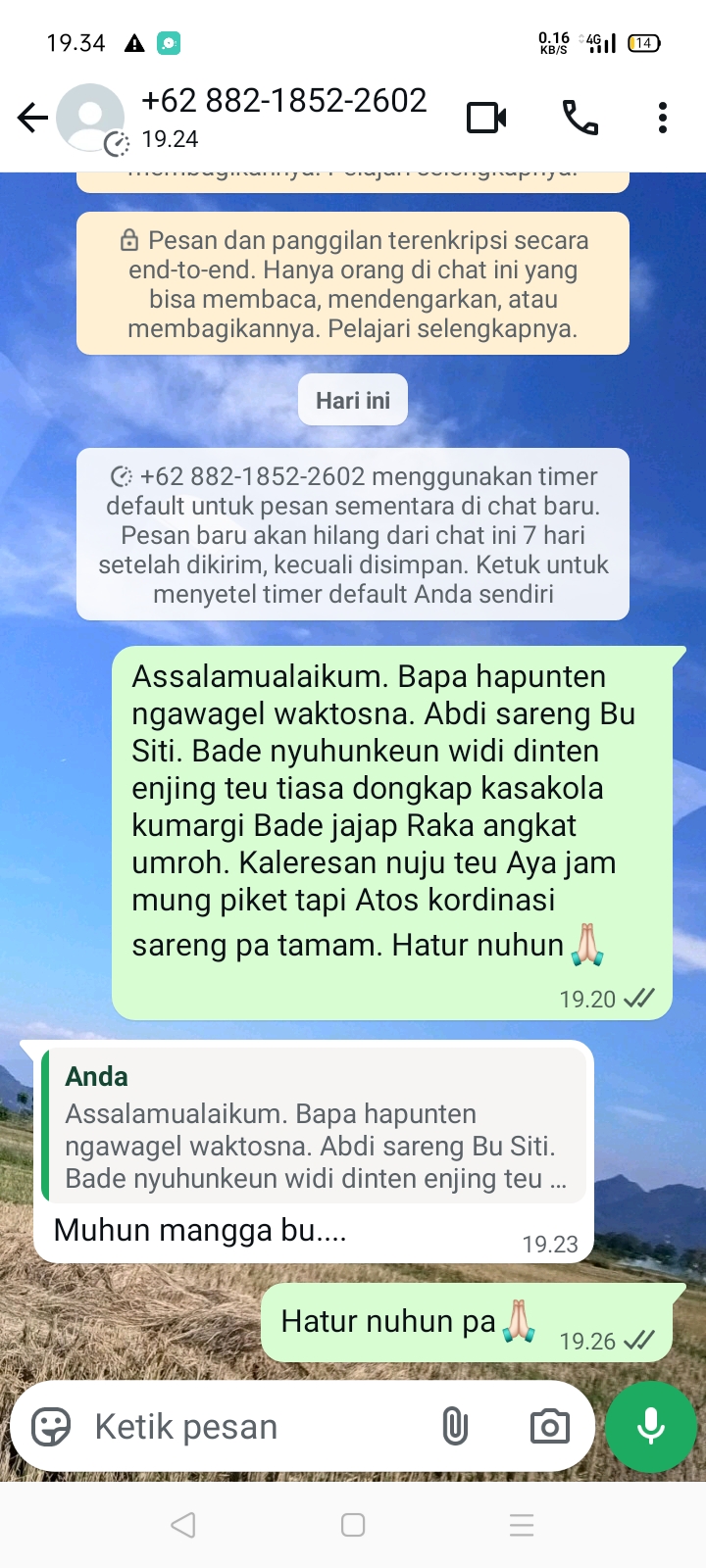
Task: Start a voice call
Action: 580,119
